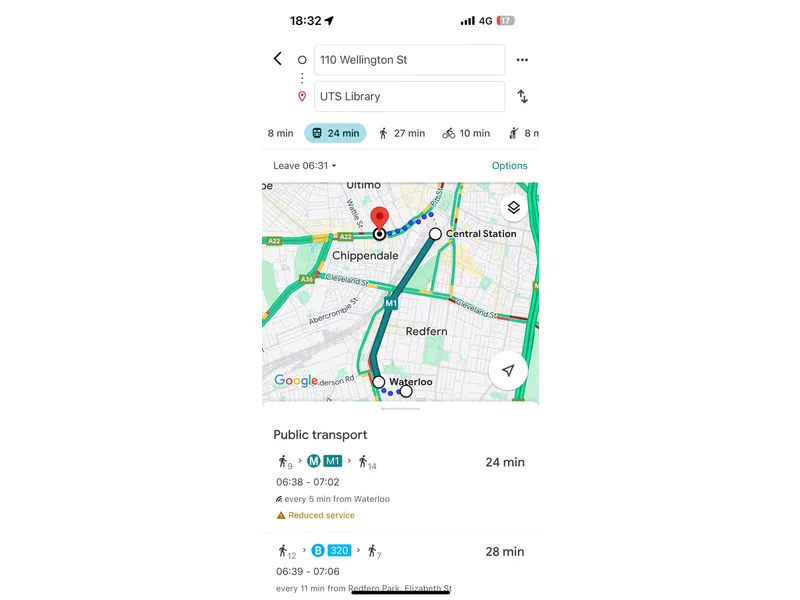Switch to walking 27 min tab

401,133
